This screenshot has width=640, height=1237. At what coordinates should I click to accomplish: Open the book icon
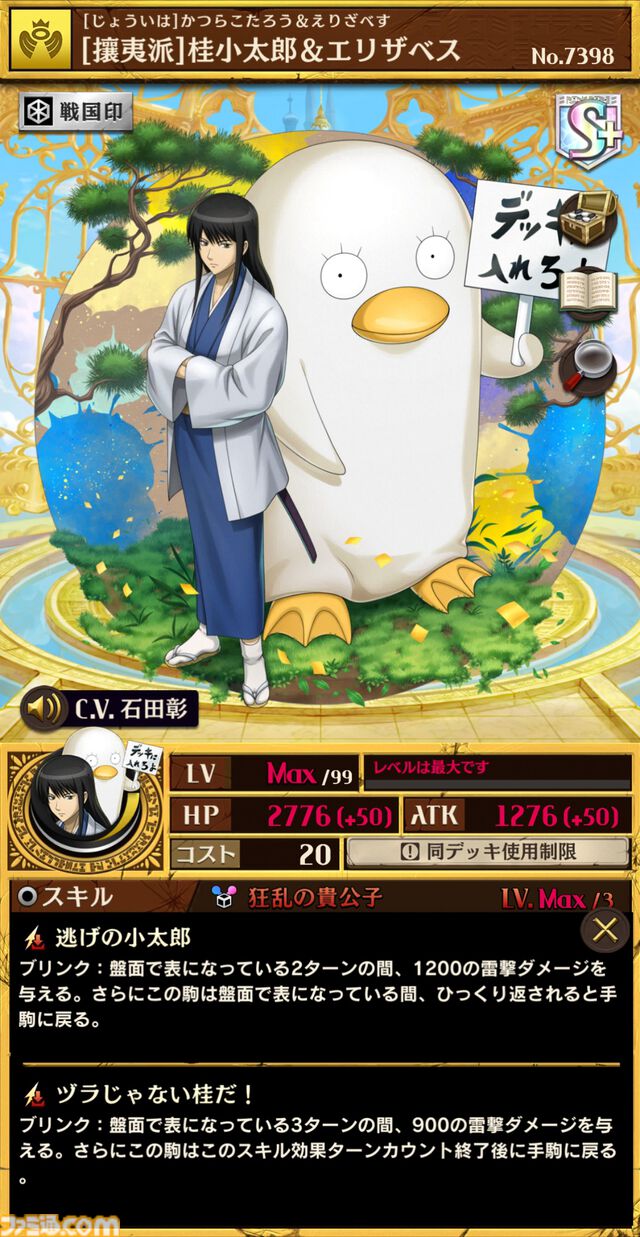tap(588, 291)
